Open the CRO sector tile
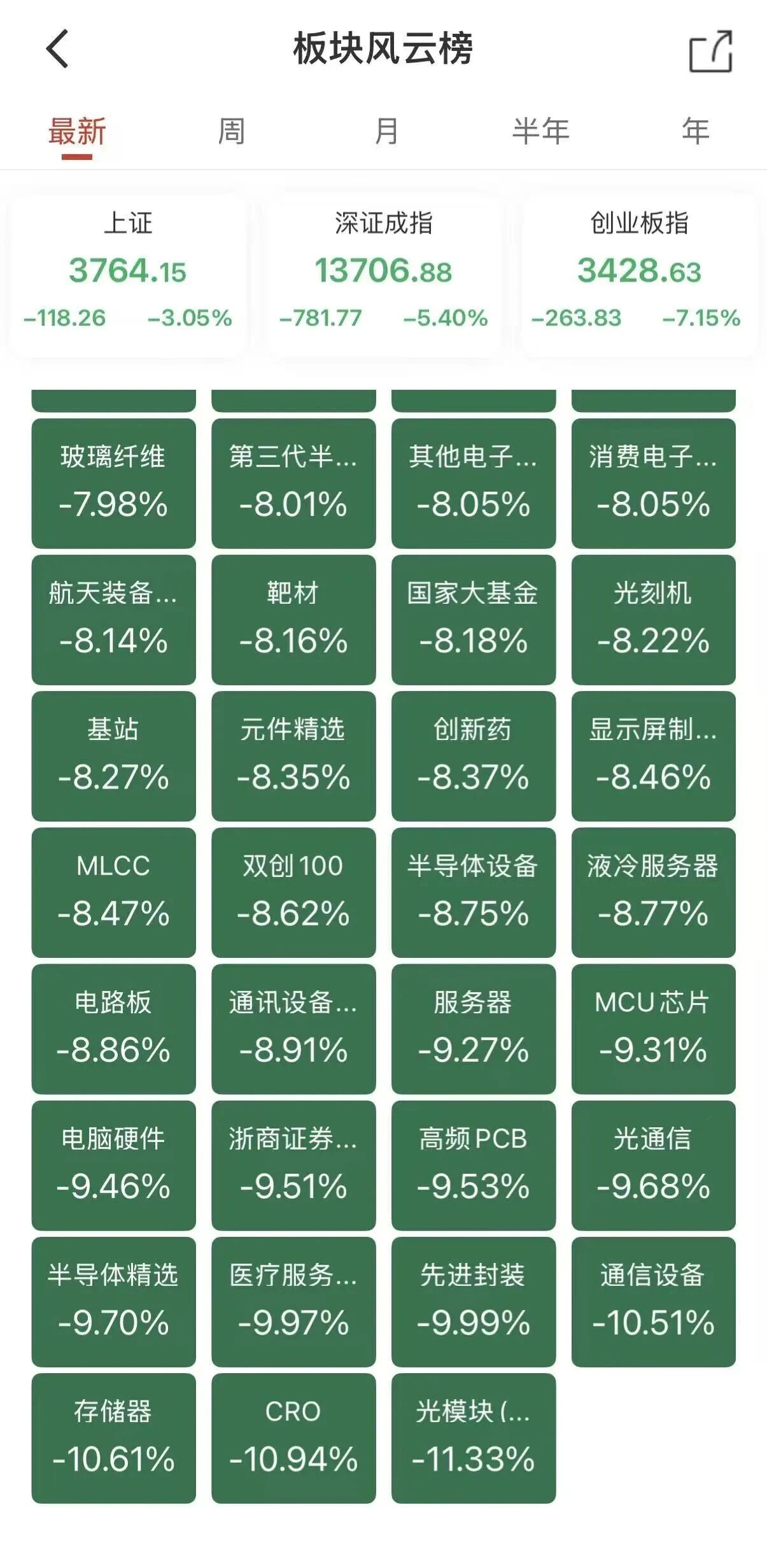Viewport: 767px width, 1568px height. coord(293,1438)
